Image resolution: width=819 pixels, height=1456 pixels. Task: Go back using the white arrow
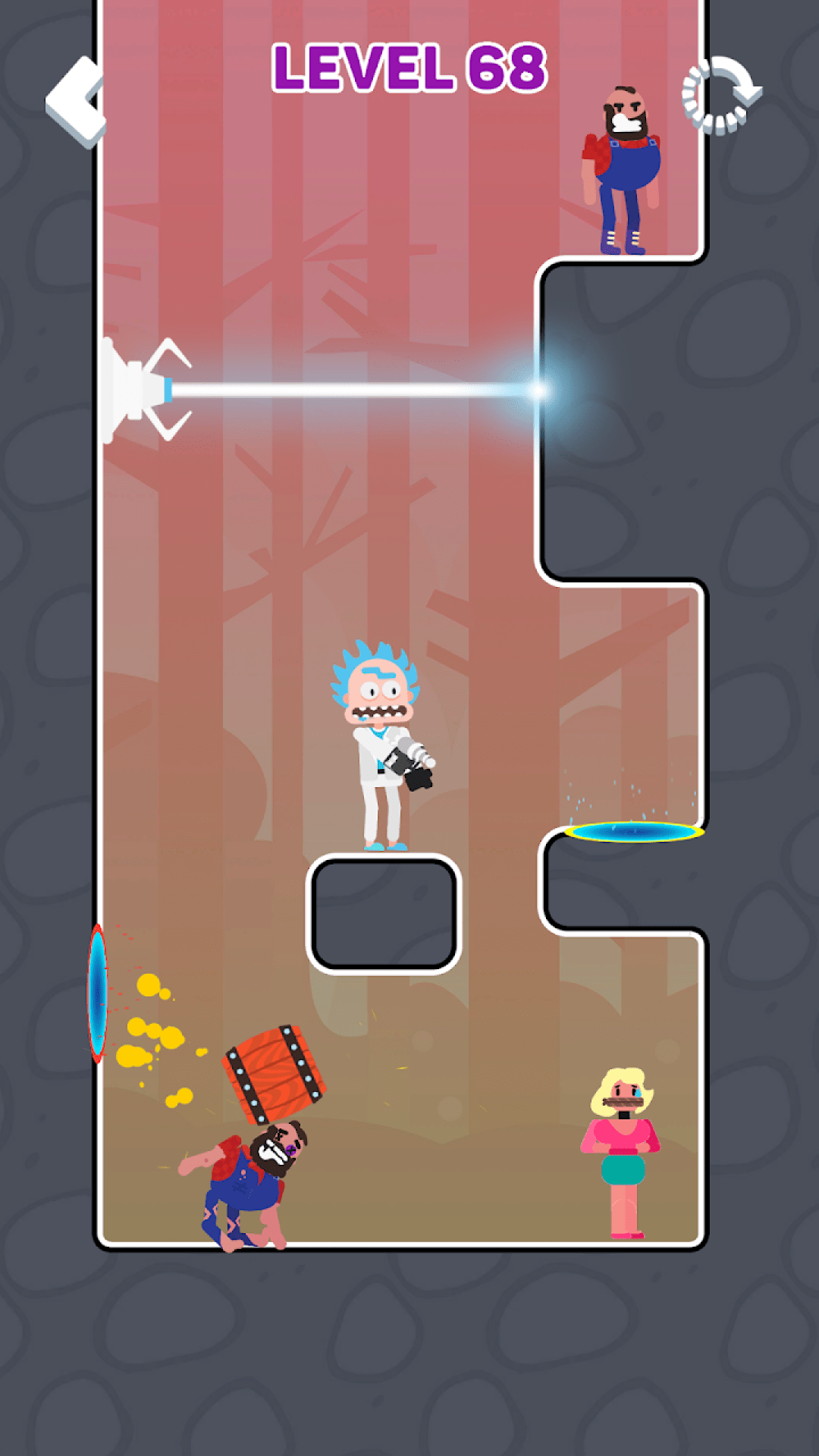[x=75, y=101]
